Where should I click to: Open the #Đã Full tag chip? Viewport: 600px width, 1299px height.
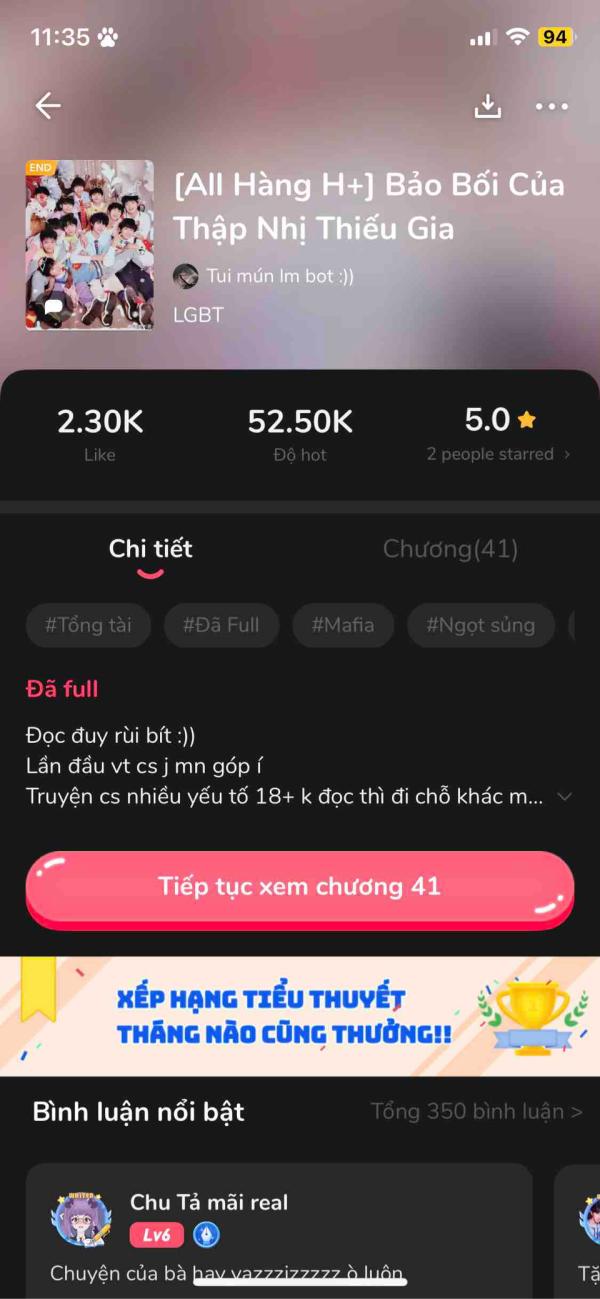point(221,626)
